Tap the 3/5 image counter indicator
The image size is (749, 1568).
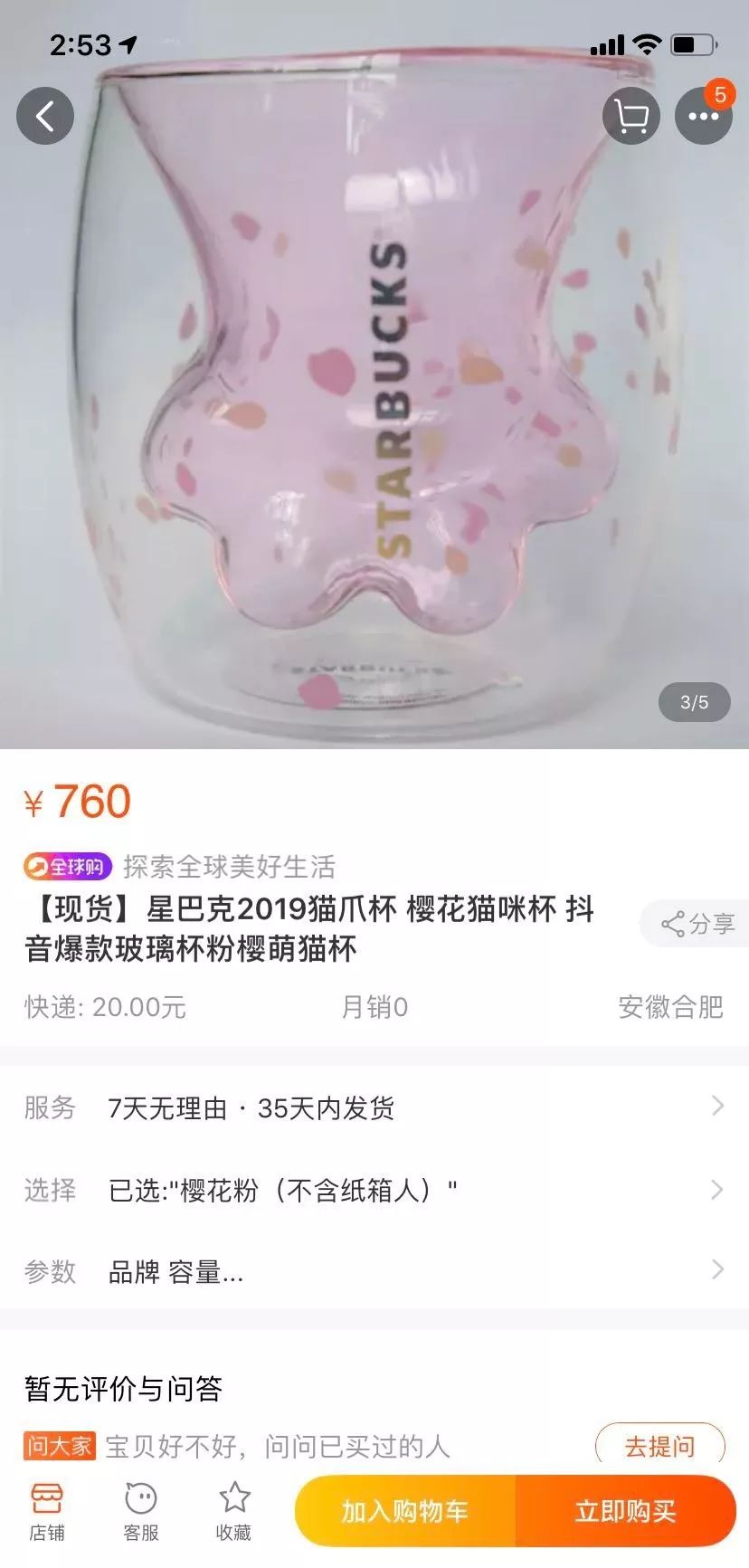695,702
